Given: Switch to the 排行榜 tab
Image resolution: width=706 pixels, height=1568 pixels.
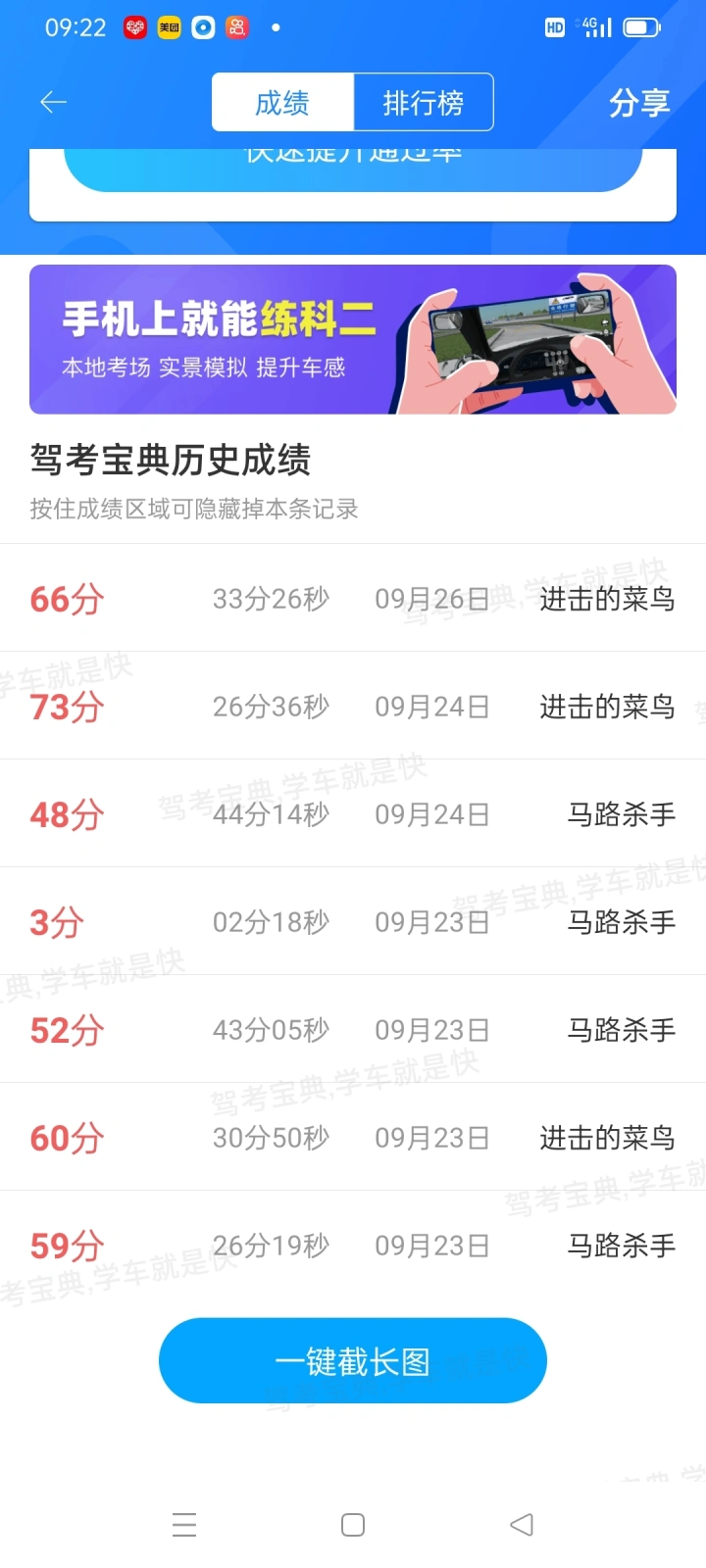Looking at the screenshot, I should [x=424, y=102].
